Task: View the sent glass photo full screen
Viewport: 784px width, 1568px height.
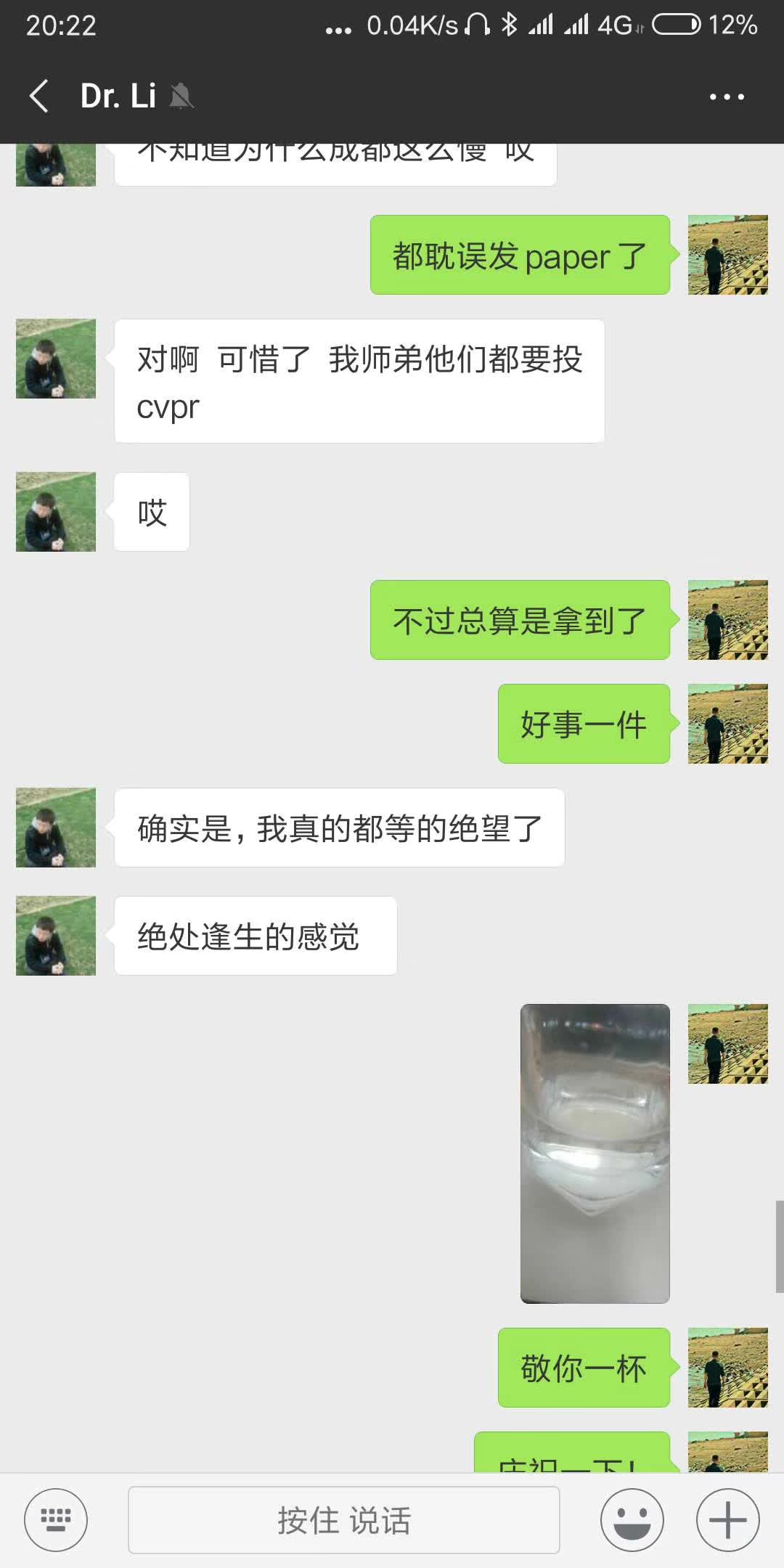Action: coord(595,1153)
